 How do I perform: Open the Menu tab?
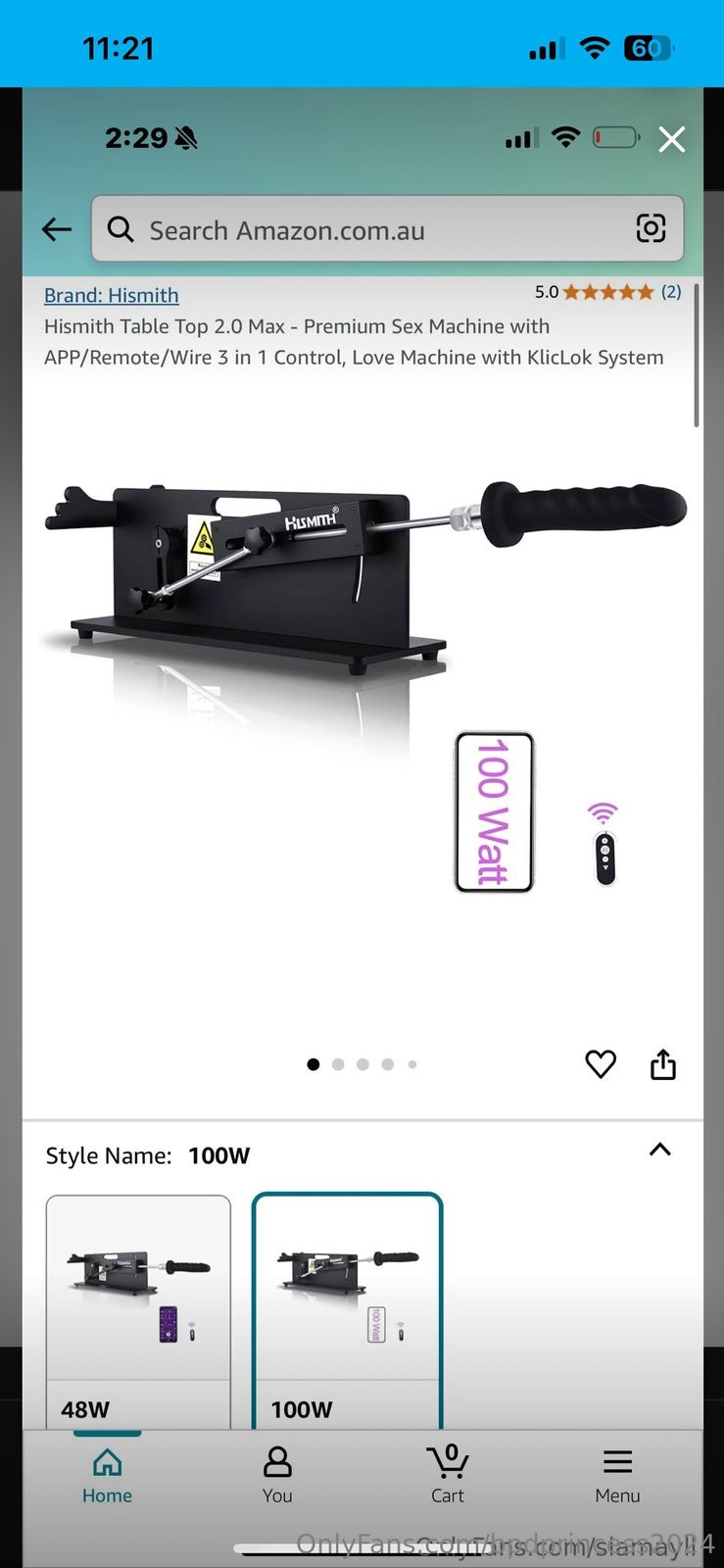[617, 1475]
